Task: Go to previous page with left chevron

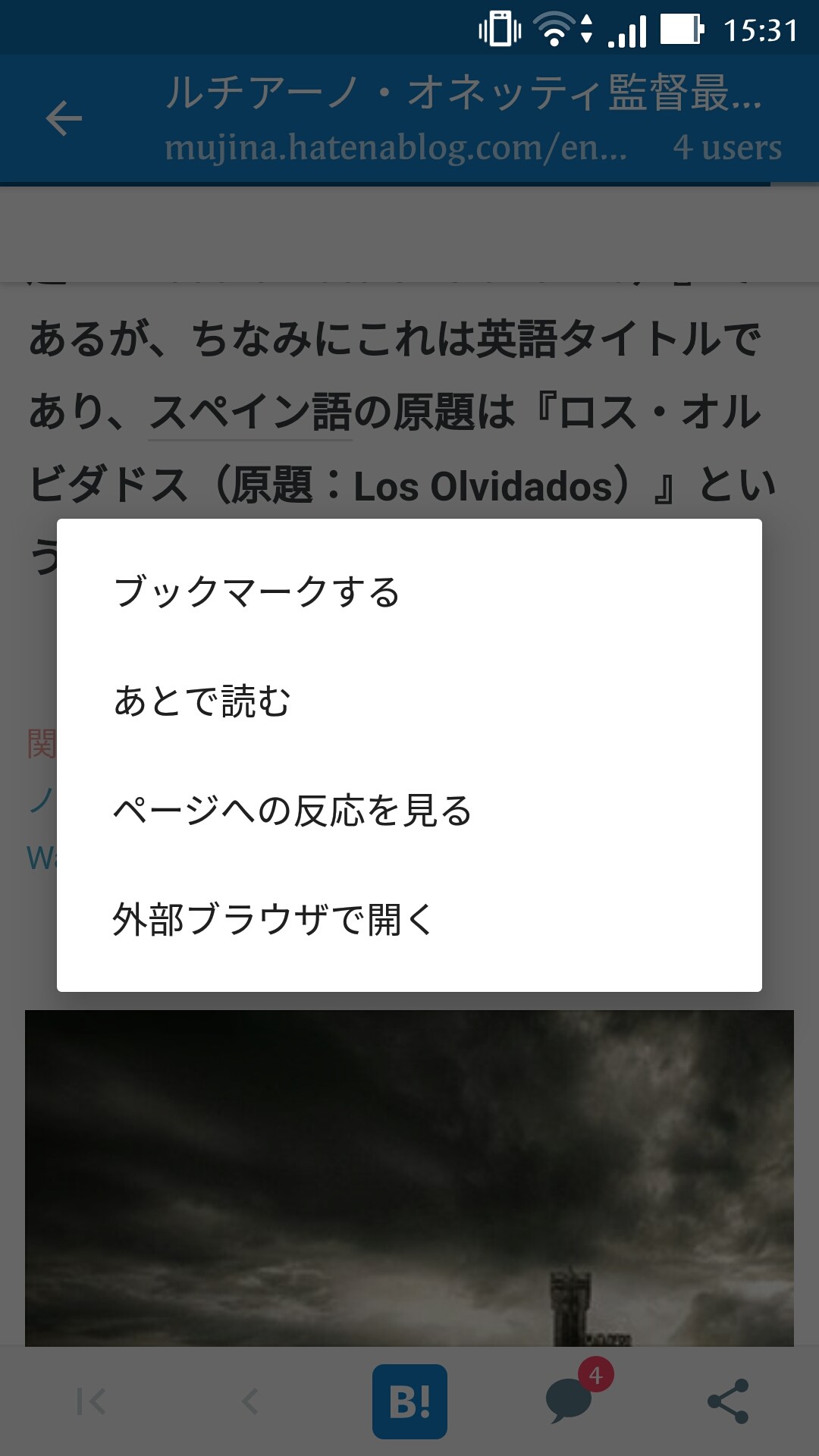Action: tap(250, 1401)
